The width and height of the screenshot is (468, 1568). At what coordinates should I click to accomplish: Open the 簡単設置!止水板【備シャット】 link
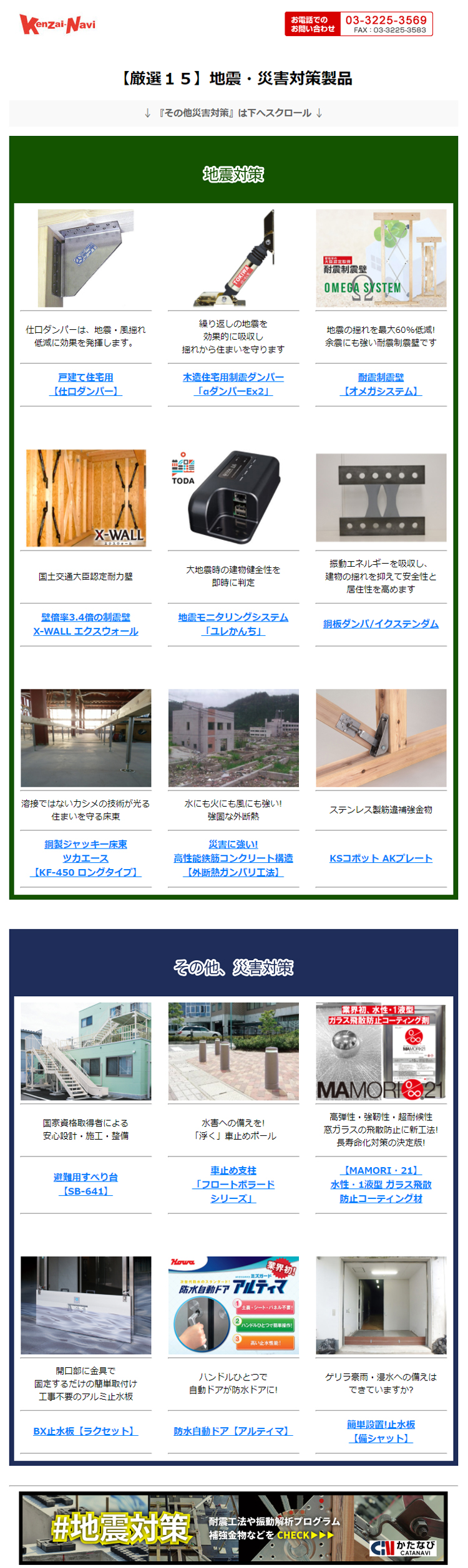tap(381, 1431)
